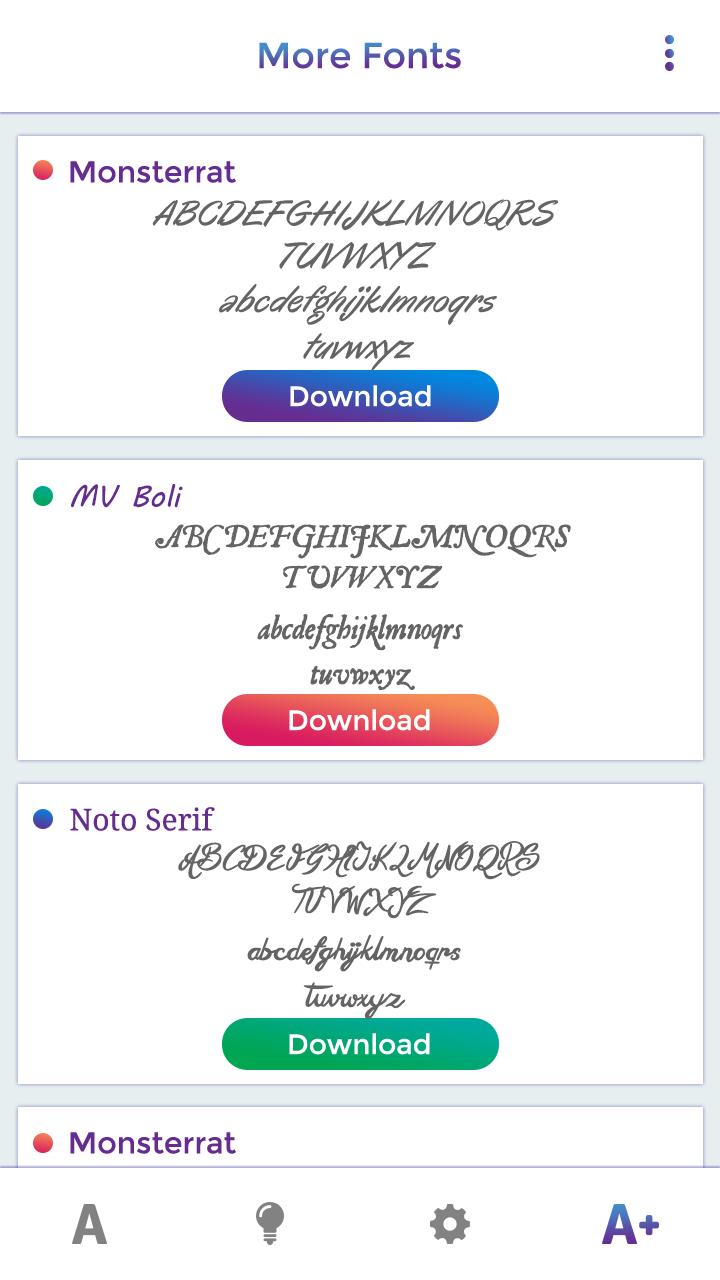Go to the settings gear tab
The image size is (720, 1280).
(x=450, y=1224)
